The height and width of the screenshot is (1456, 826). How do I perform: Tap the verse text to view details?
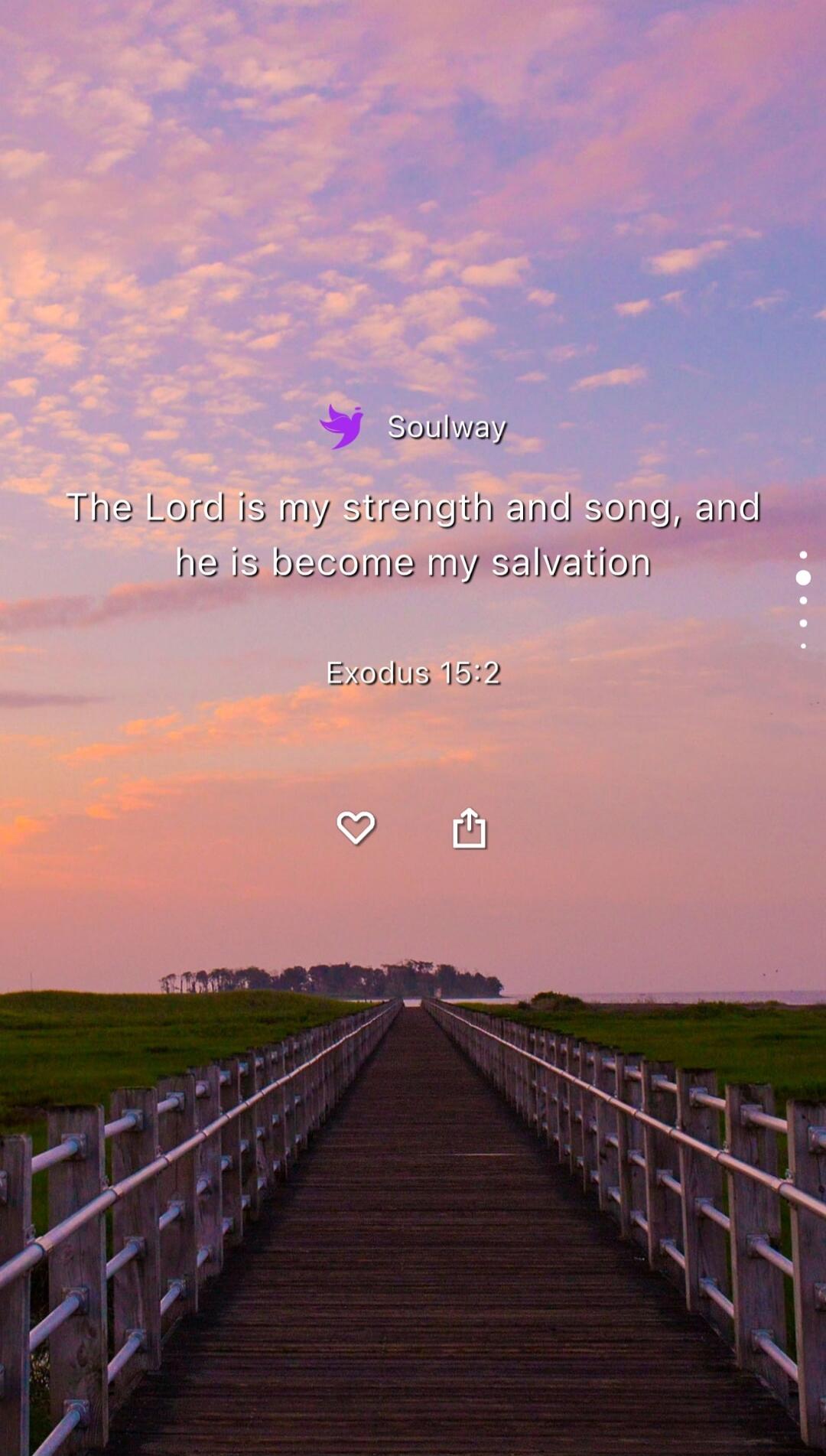point(413,534)
